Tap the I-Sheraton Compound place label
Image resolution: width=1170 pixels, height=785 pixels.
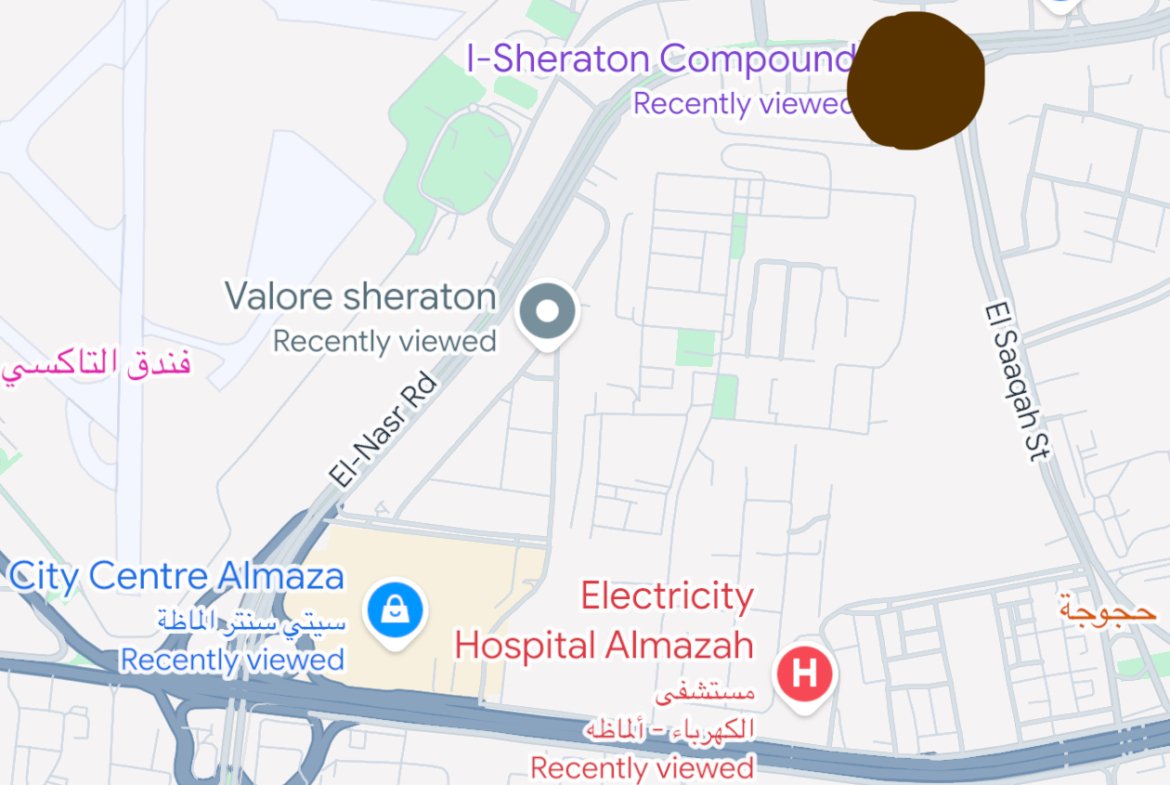pyautogui.click(x=660, y=59)
